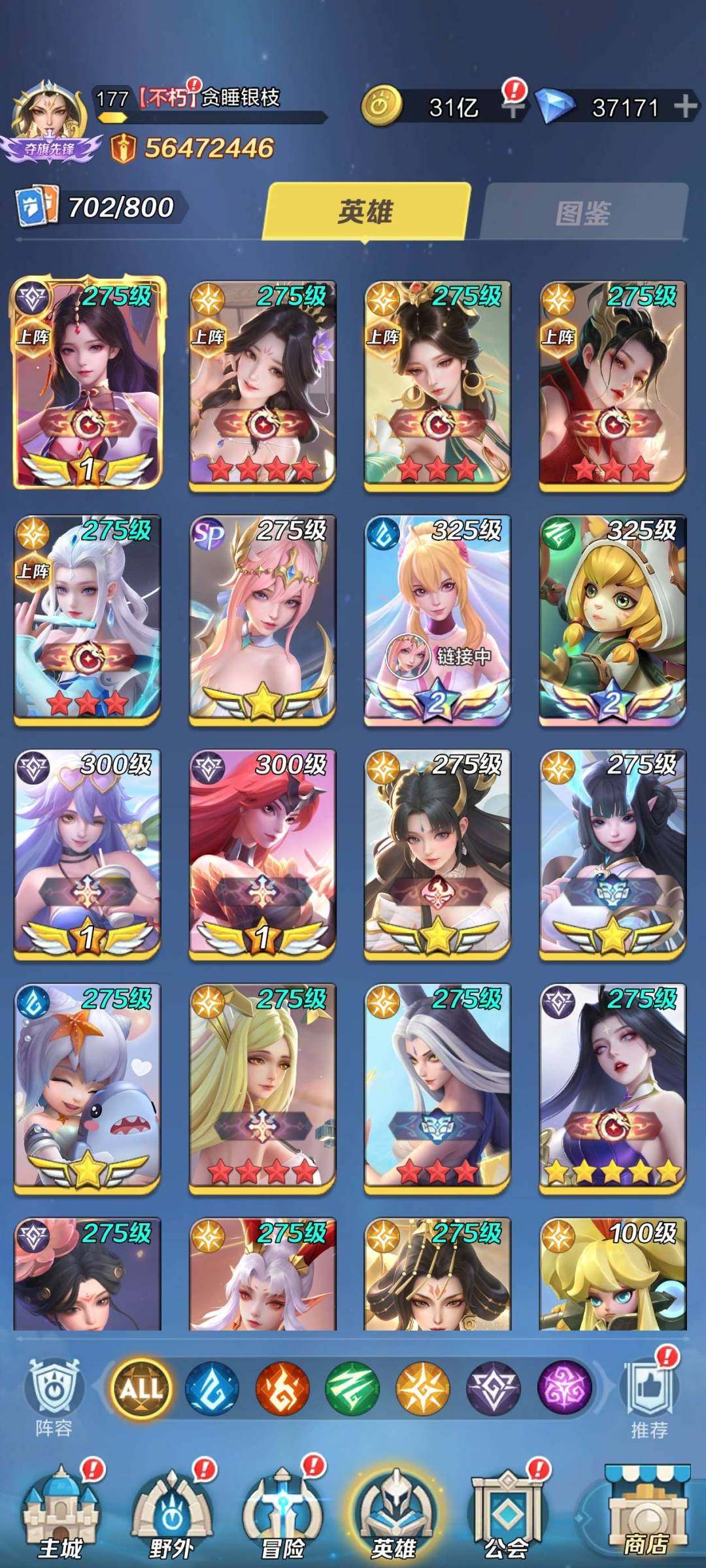The image size is (706, 1568).
Task: Filter heroes by green wind faction
Action: 352,1388
